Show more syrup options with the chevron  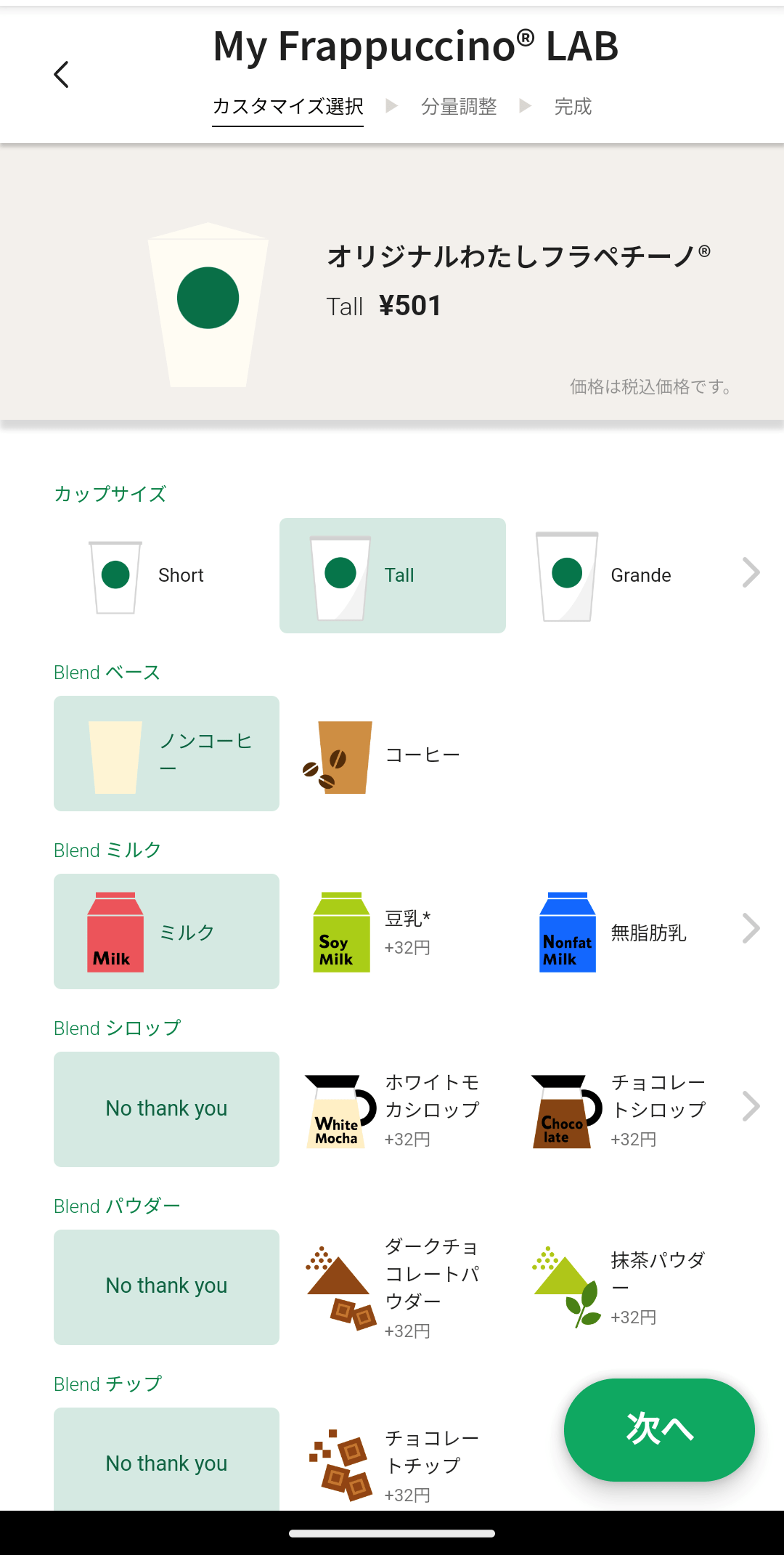point(751,1107)
